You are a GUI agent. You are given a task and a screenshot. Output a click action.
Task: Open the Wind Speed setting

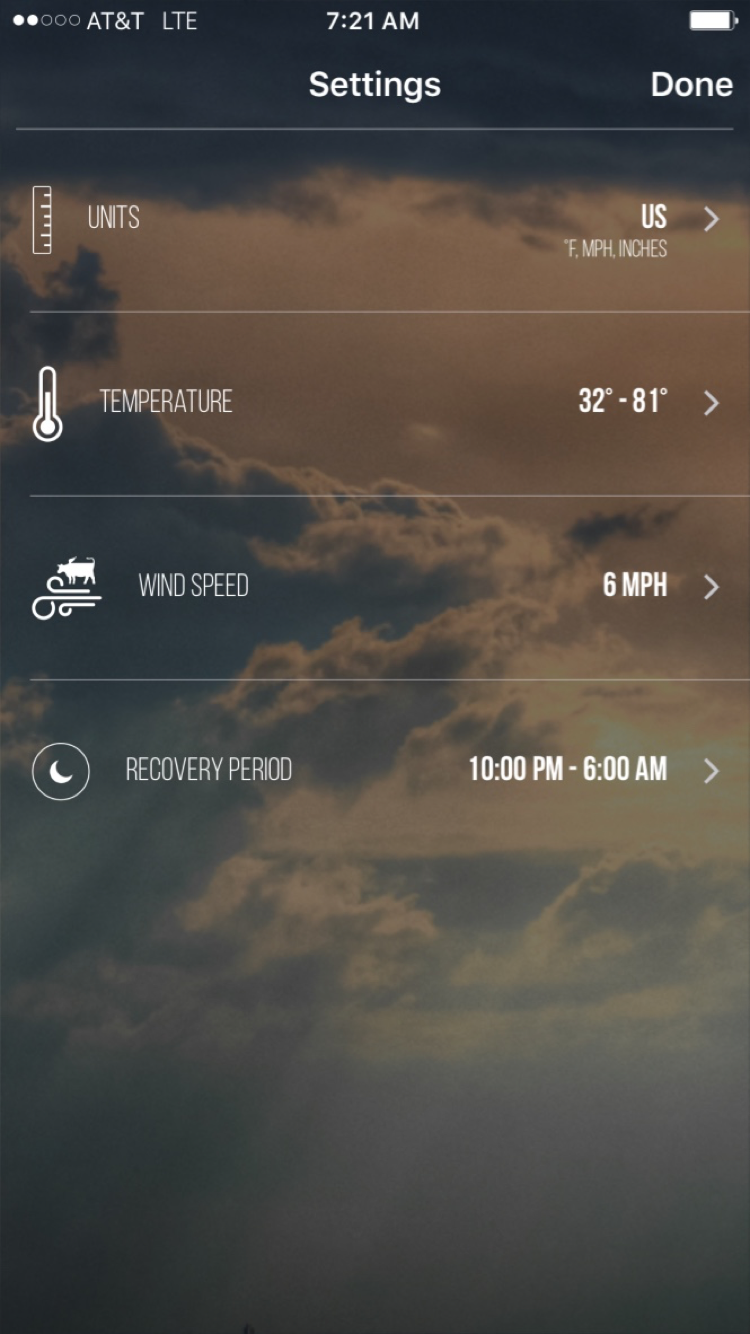pyautogui.click(x=375, y=588)
